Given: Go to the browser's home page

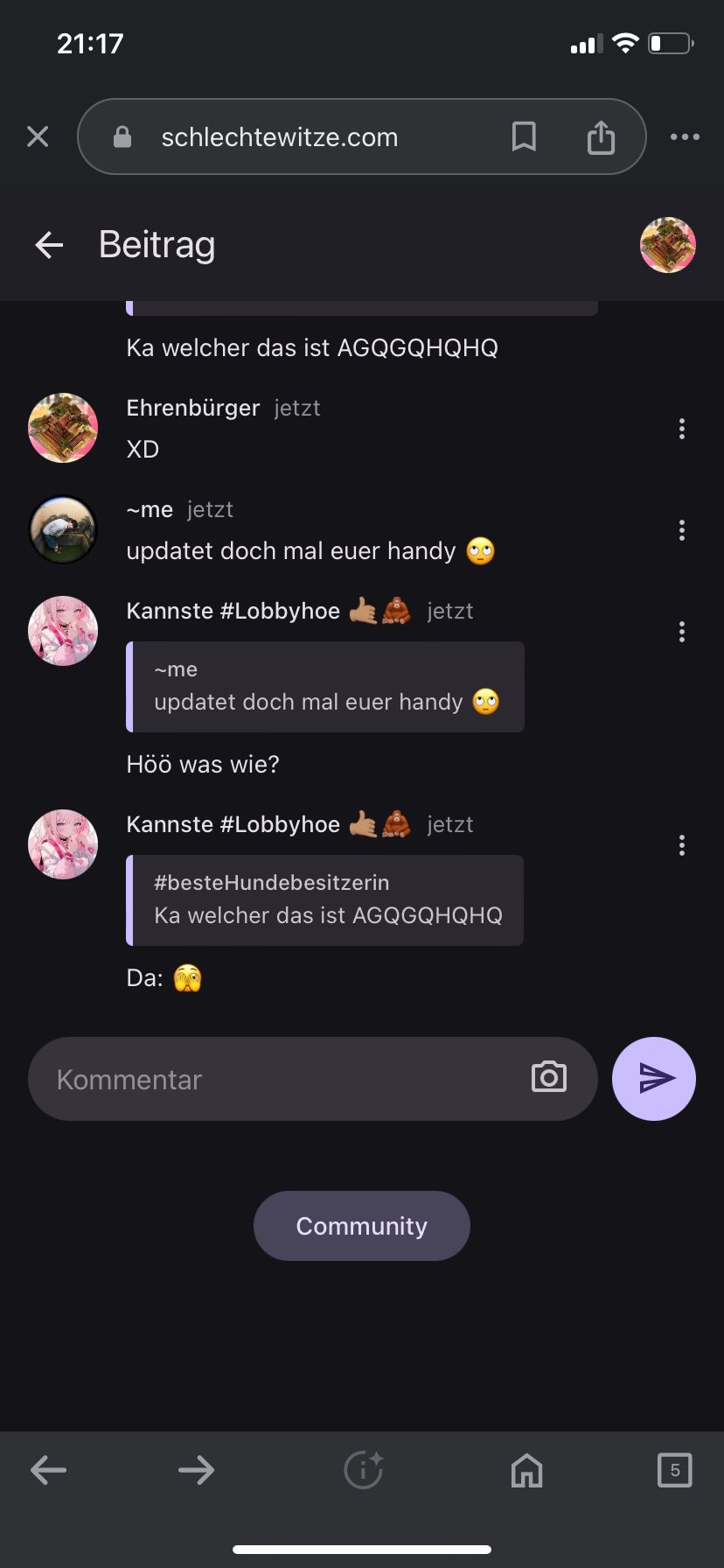Looking at the screenshot, I should tap(526, 1470).
